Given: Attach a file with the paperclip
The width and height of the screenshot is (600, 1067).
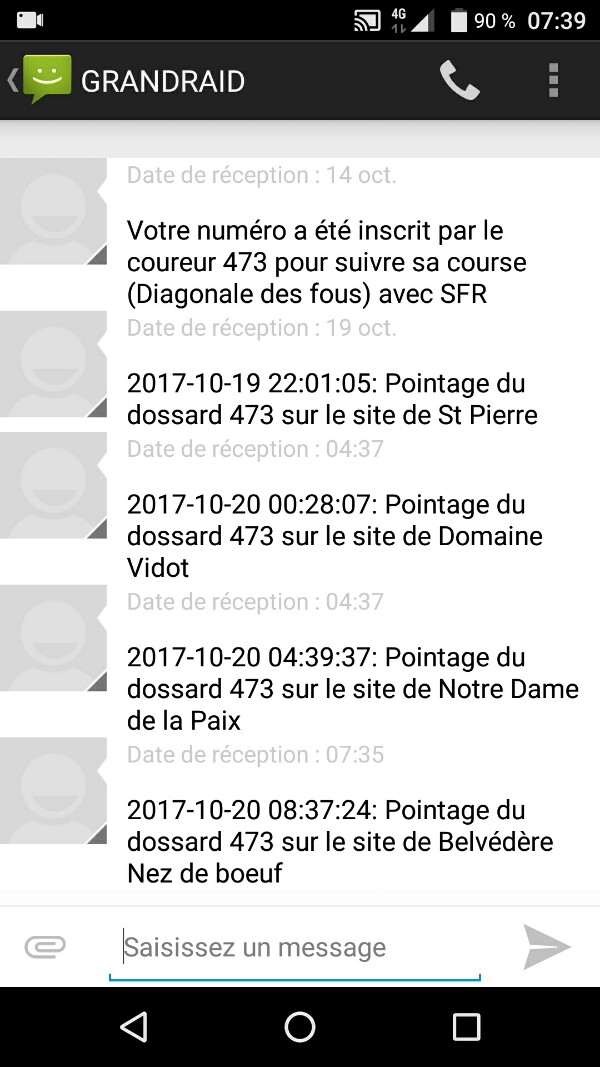Looking at the screenshot, I should pyautogui.click(x=45, y=946).
